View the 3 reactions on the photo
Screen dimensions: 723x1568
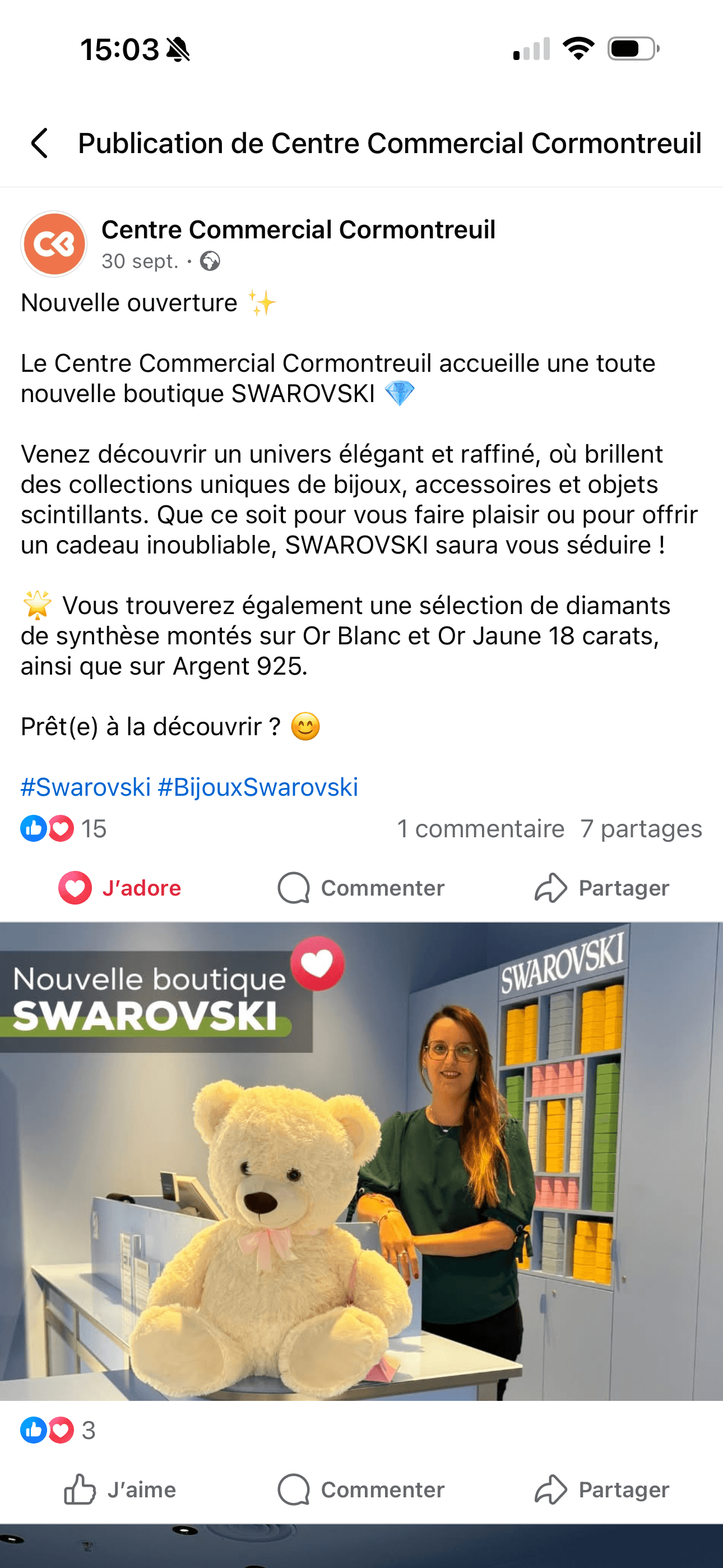point(58,1430)
